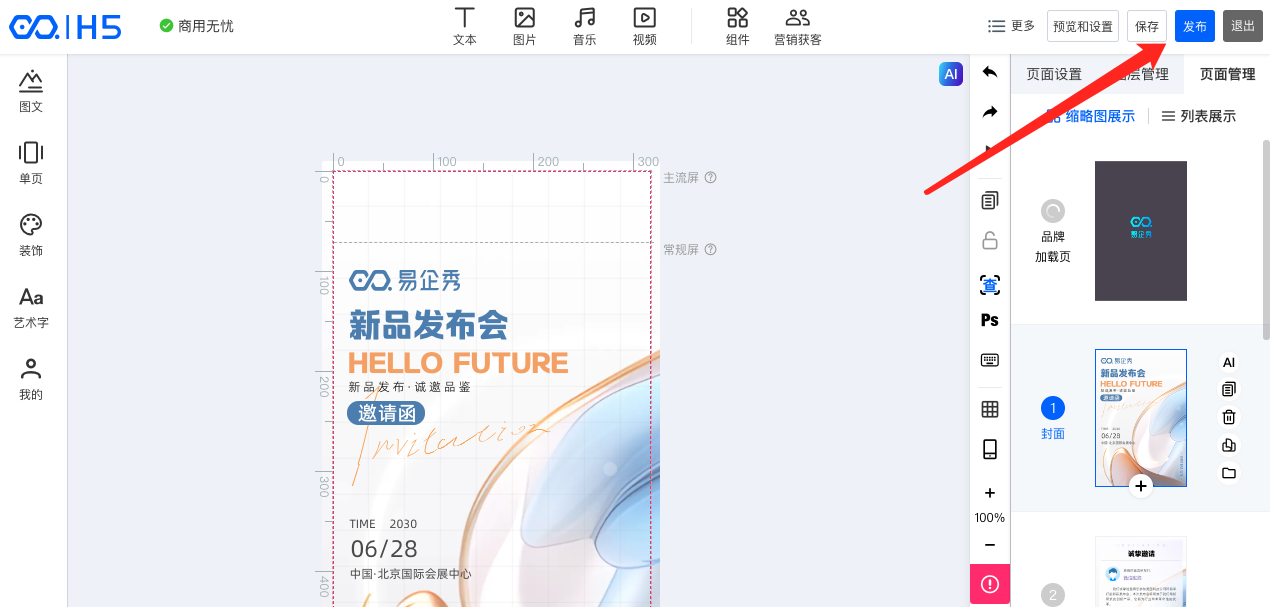Open 预览和设置
The image size is (1270, 607).
pyautogui.click(x=1082, y=26)
